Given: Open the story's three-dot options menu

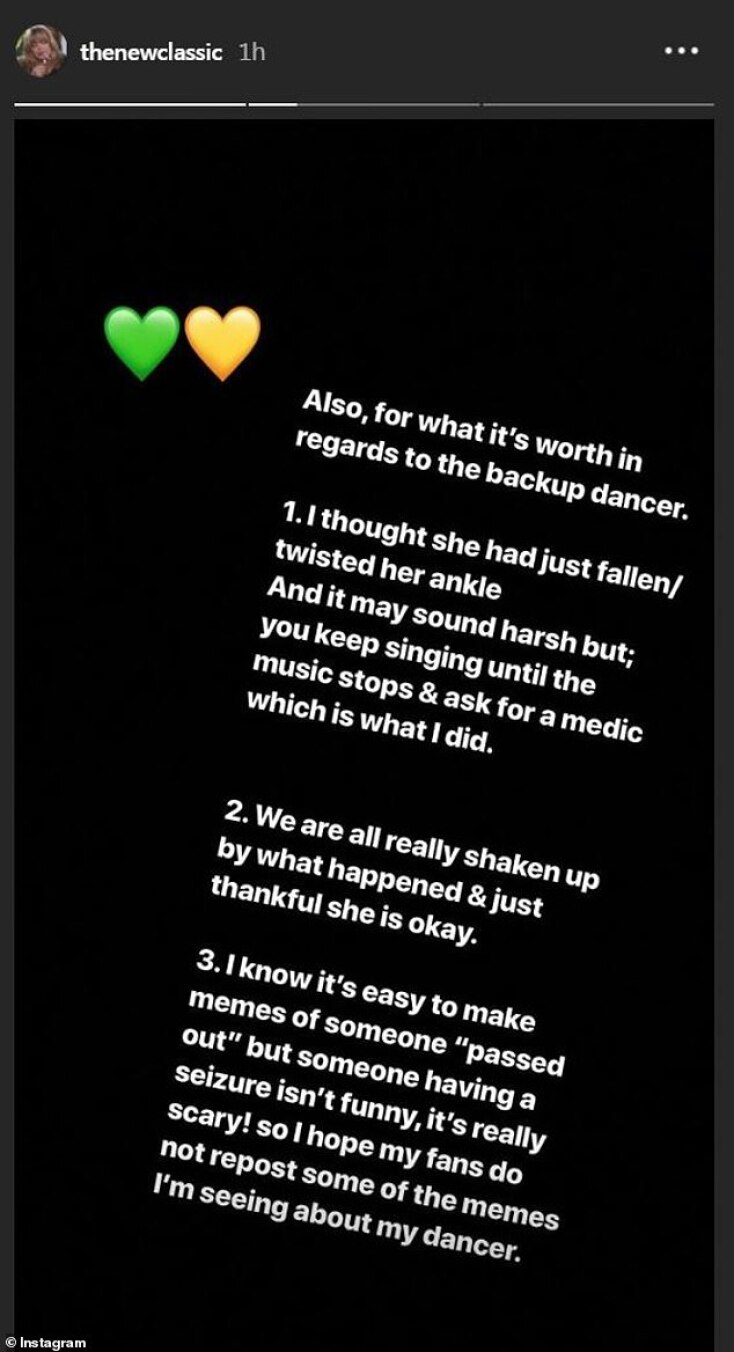Looking at the screenshot, I should pos(682,50).
